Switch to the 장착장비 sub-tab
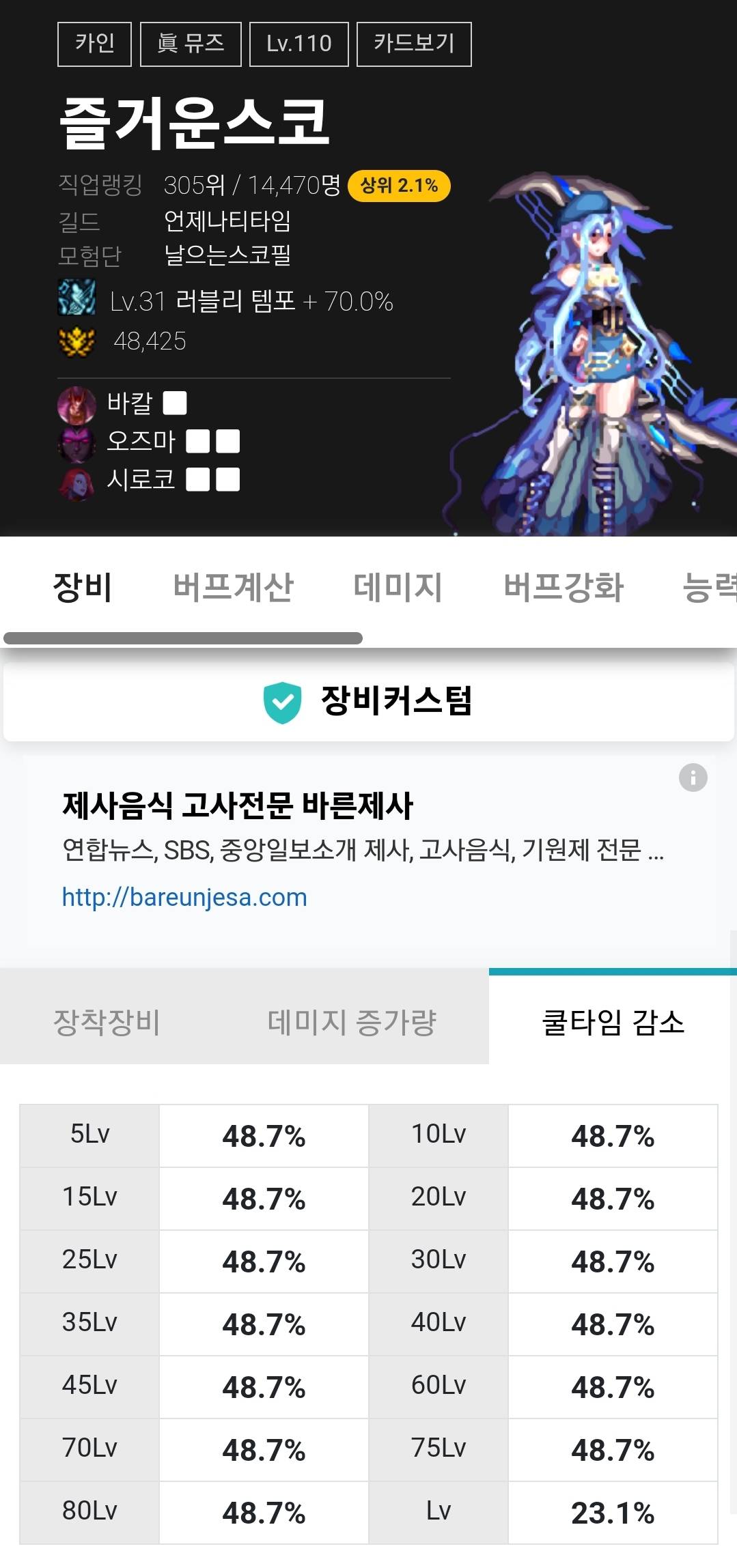Viewport: 737px width, 1568px height. (x=107, y=1022)
